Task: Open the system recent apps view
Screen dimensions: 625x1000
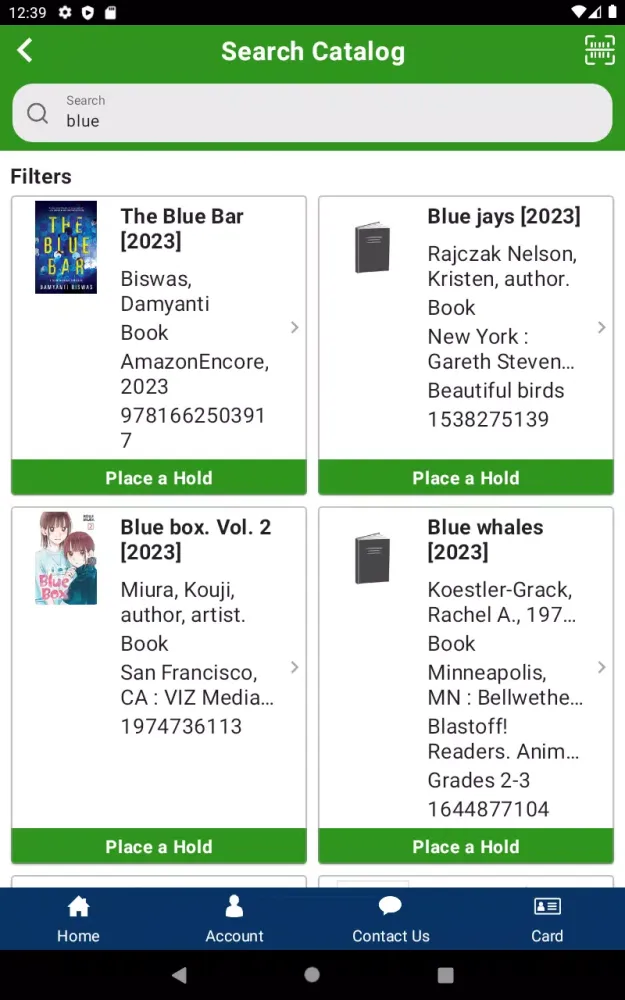Action: [x=446, y=975]
